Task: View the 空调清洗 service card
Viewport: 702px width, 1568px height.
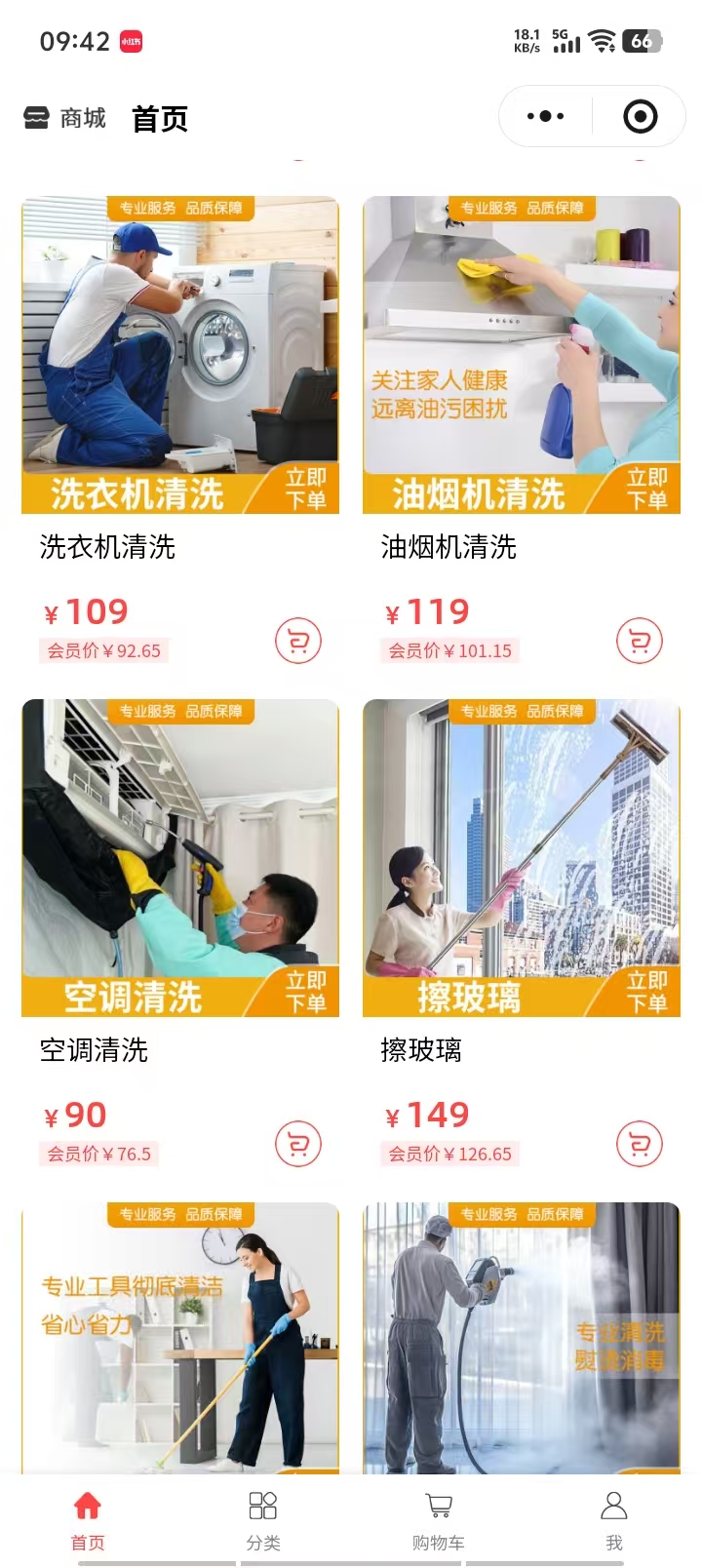Action: click(180, 858)
